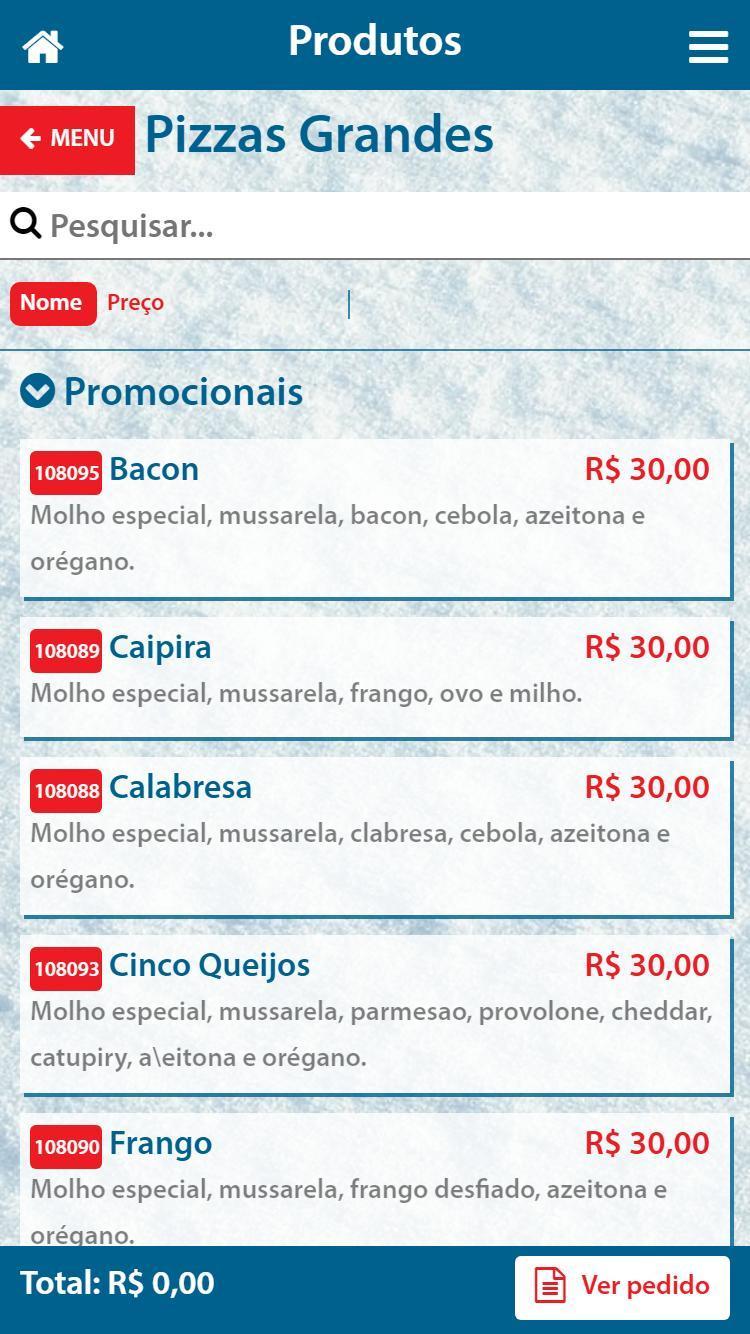Click inside the Pesquisar search field
Screen dimensions: 750x1334
click(x=300, y=224)
